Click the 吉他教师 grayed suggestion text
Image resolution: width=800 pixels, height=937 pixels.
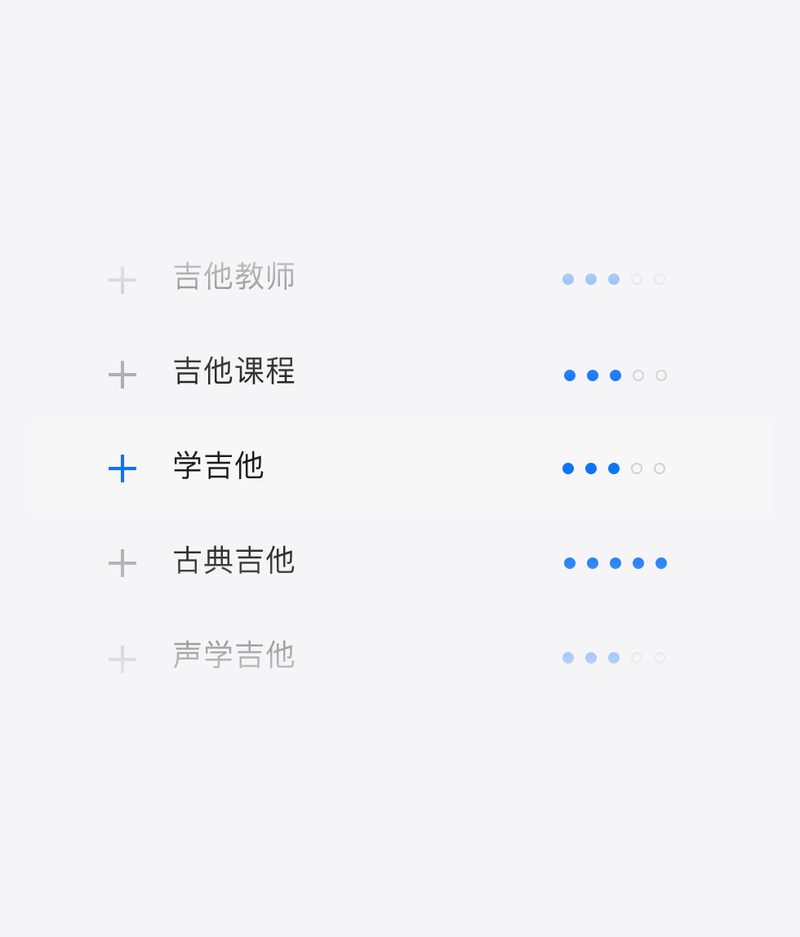pyautogui.click(x=233, y=279)
